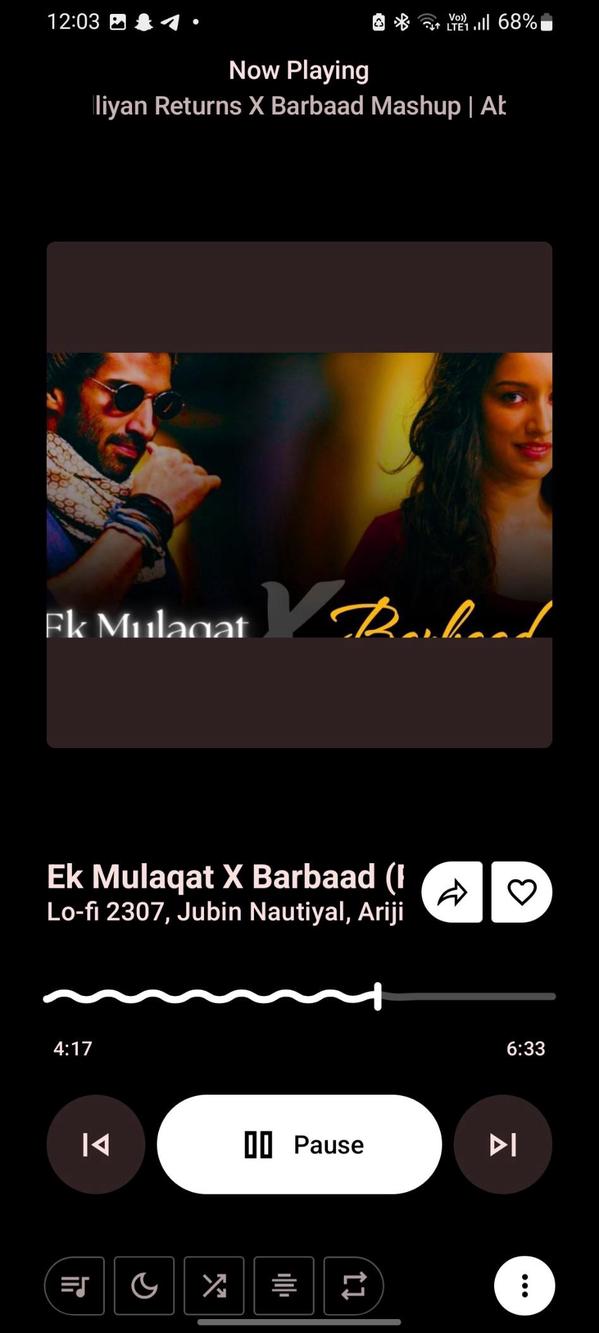This screenshot has width=599, height=1333.
Task: Toggle shuffle mode
Action: tap(214, 1285)
